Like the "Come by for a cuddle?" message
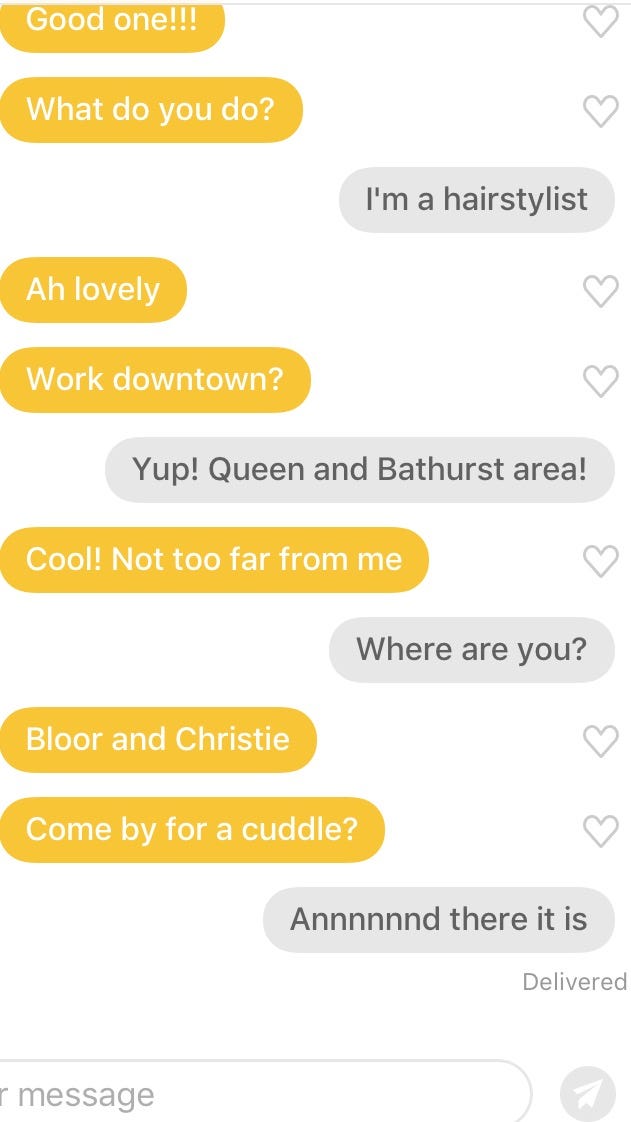 tap(600, 830)
